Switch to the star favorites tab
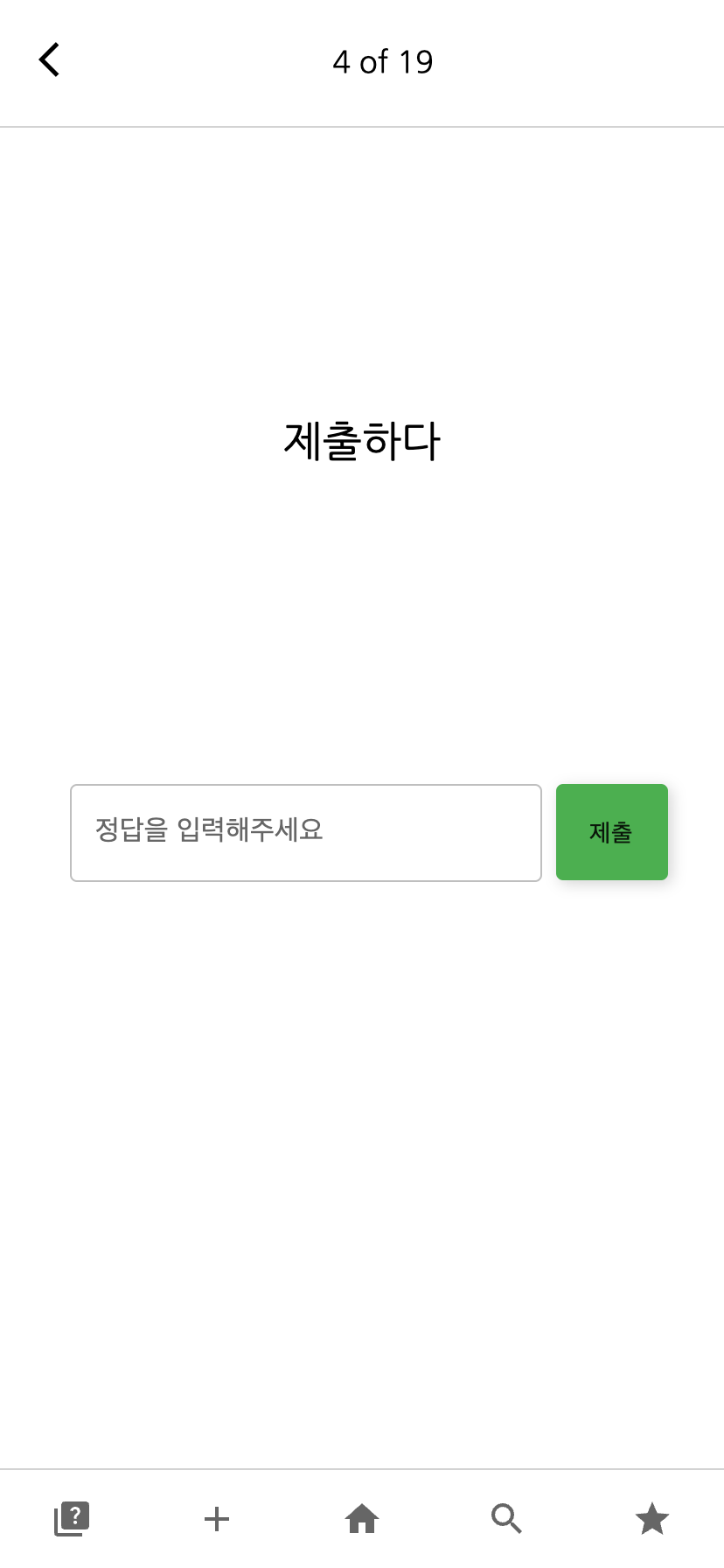This screenshot has height=1568, width=724. (x=651, y=1519)
